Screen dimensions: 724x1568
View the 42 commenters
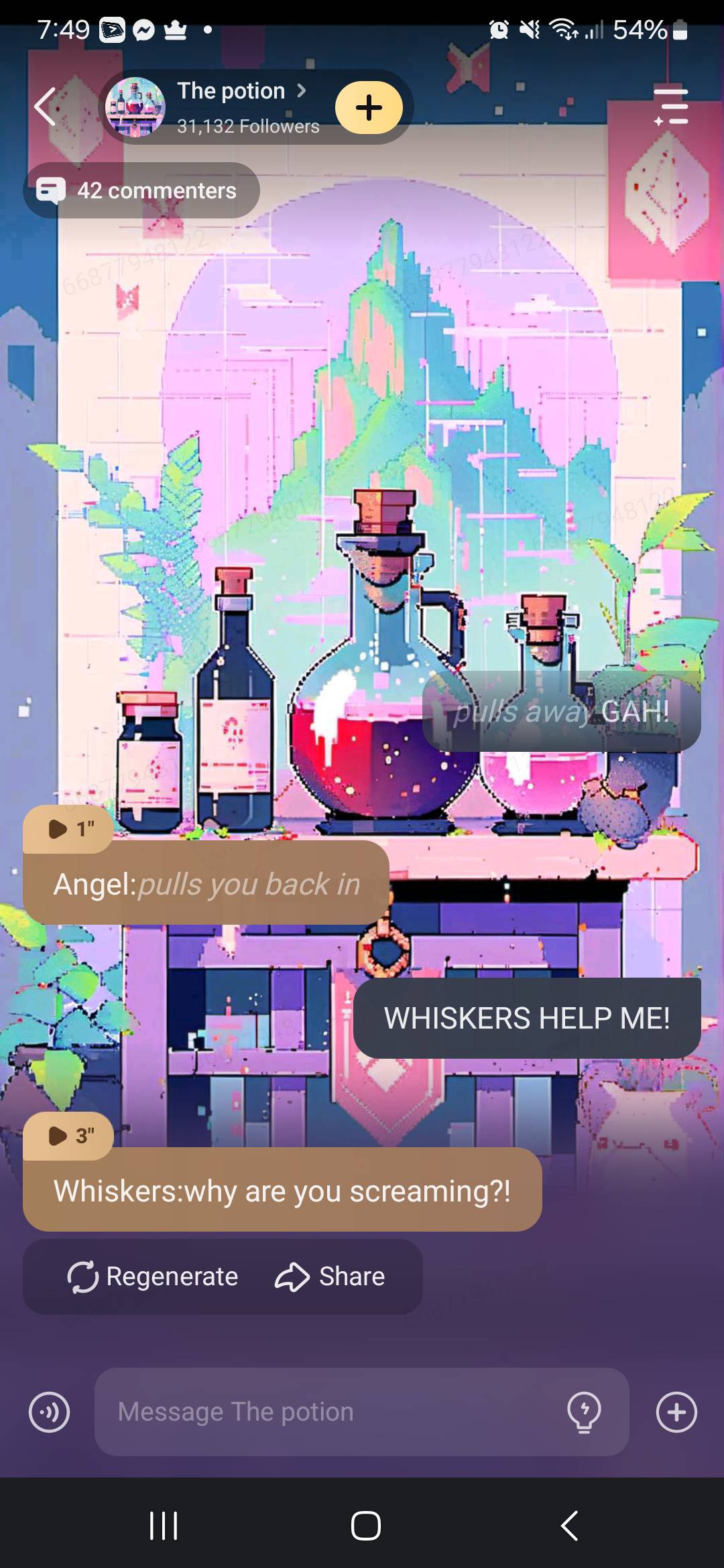tap(141, 190)
